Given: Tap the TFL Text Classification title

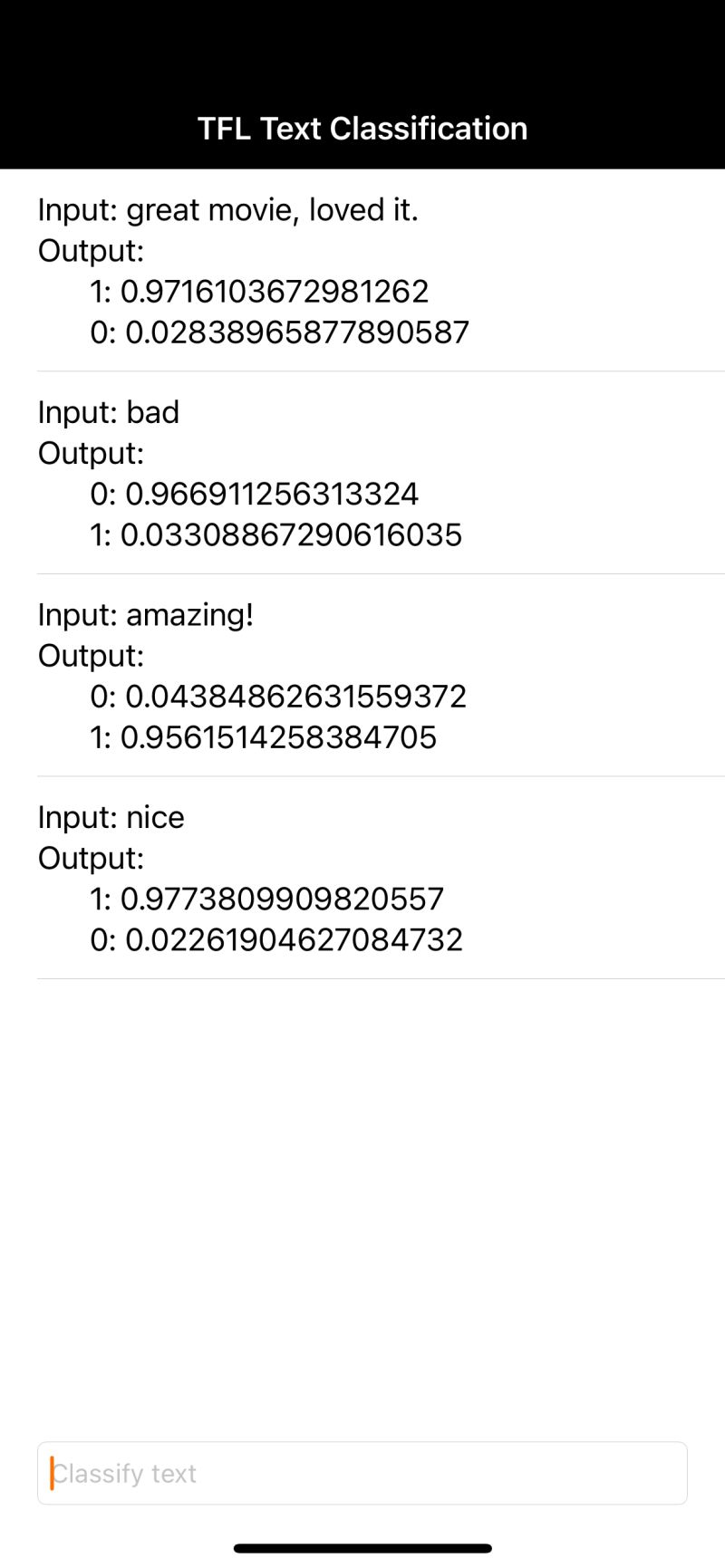Looking at the screenshot, I should (362, 128).
